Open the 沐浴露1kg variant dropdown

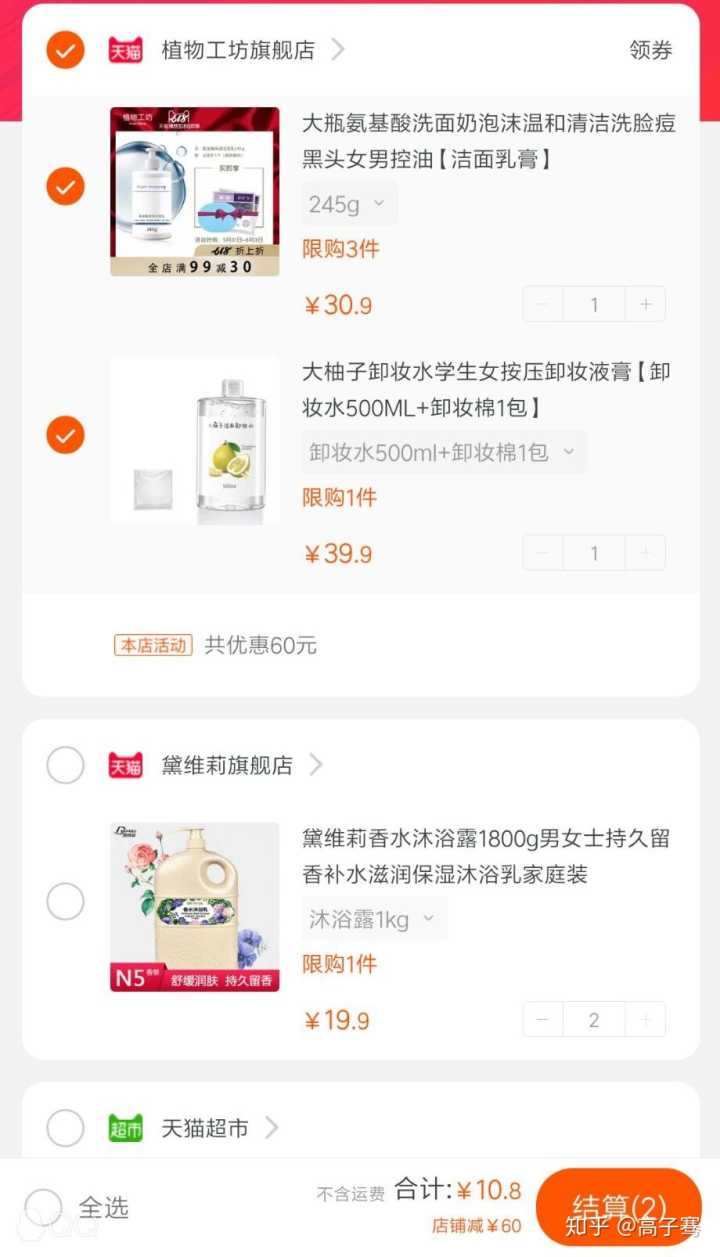tap(373, 920)
